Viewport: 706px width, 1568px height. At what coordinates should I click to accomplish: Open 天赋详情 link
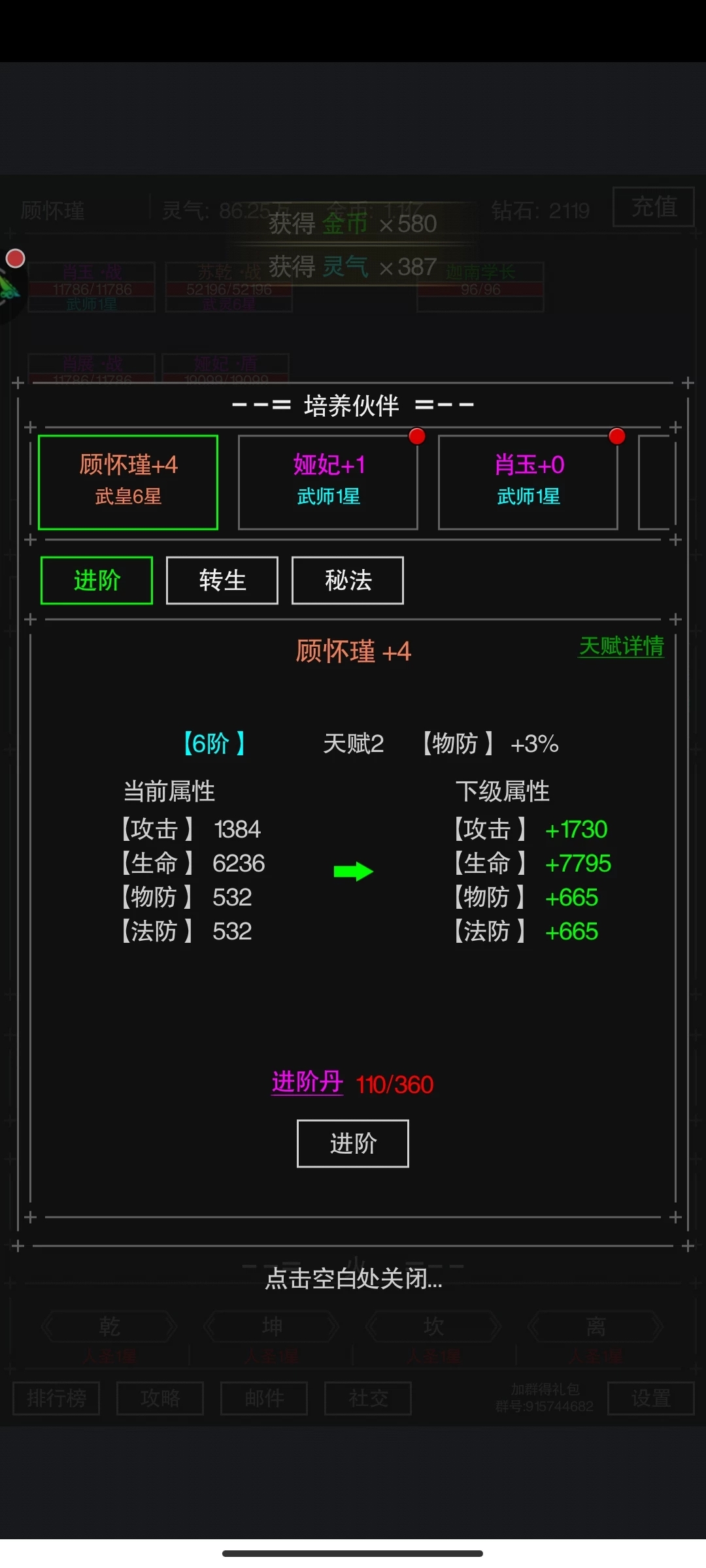coord(621,647)
